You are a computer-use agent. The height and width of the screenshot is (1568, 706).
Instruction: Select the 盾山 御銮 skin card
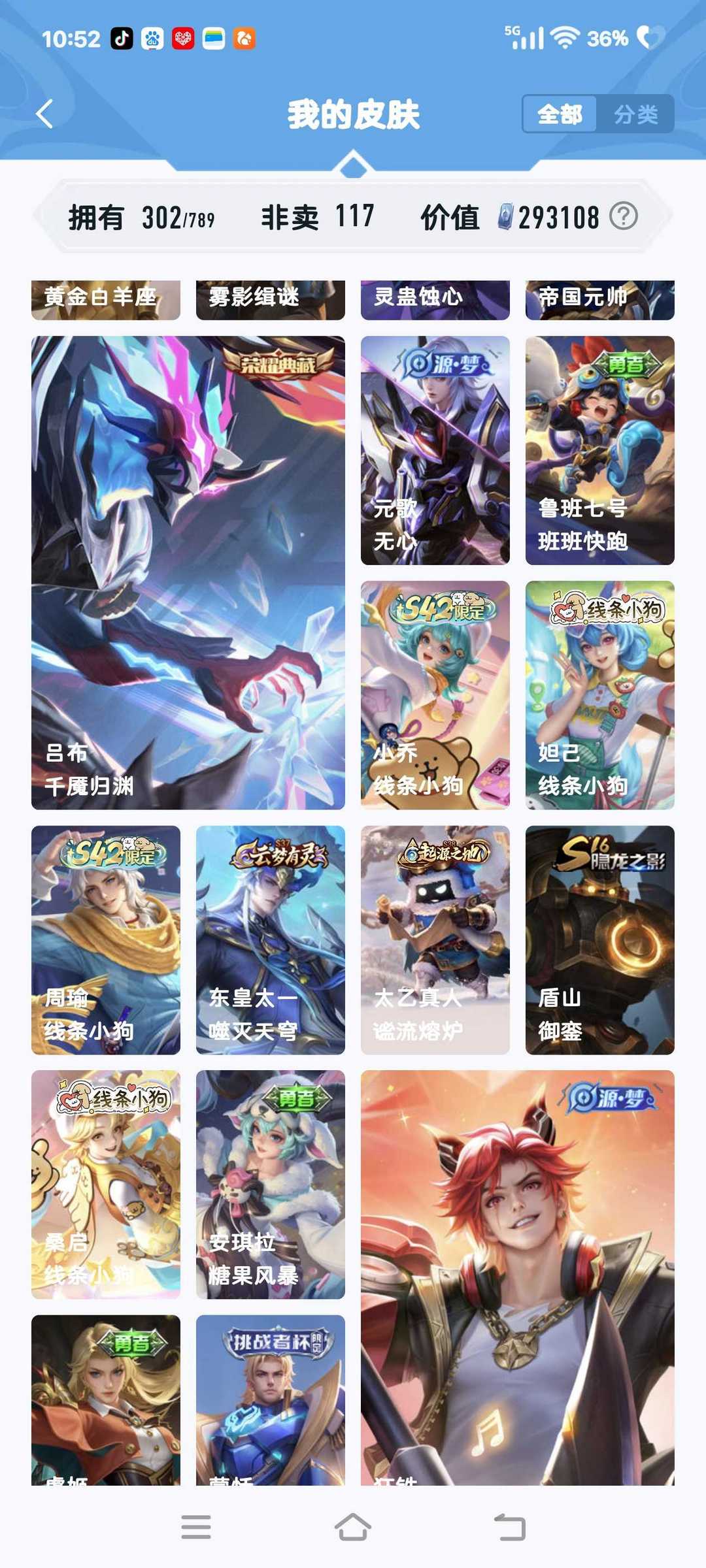pos(599,939)
